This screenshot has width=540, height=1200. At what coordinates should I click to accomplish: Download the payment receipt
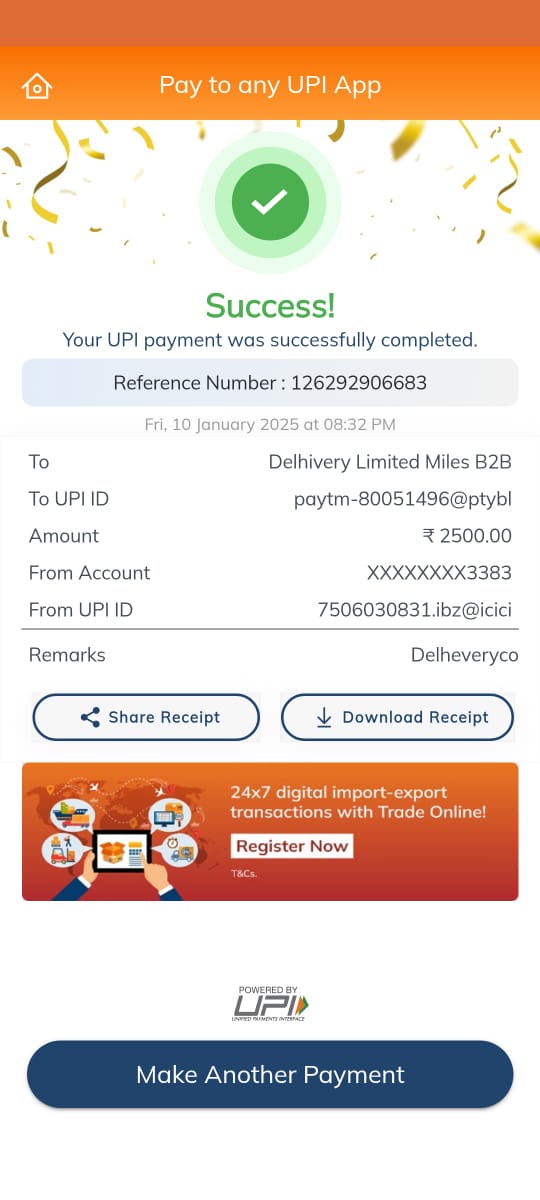tap(397, 717)
